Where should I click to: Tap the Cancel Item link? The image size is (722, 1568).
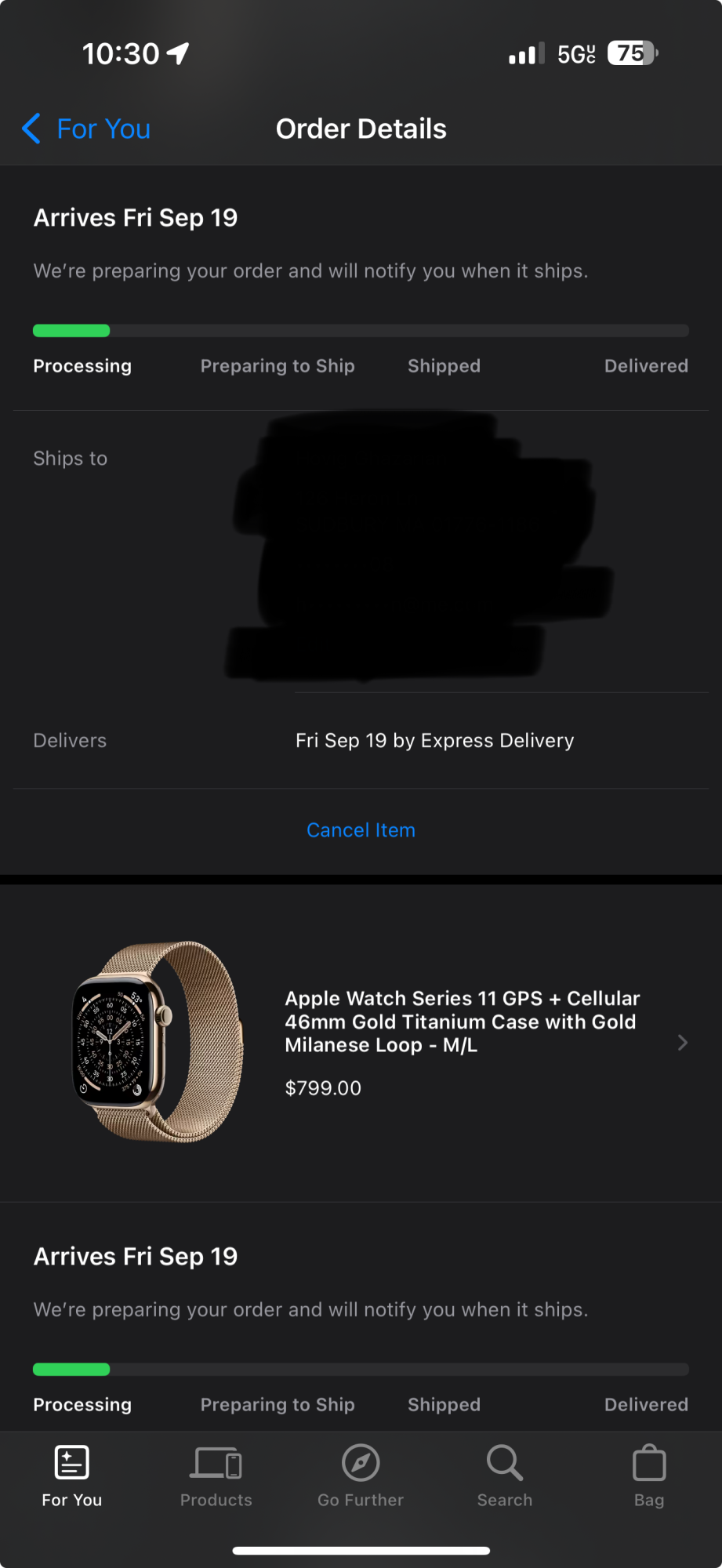point(361,830)
